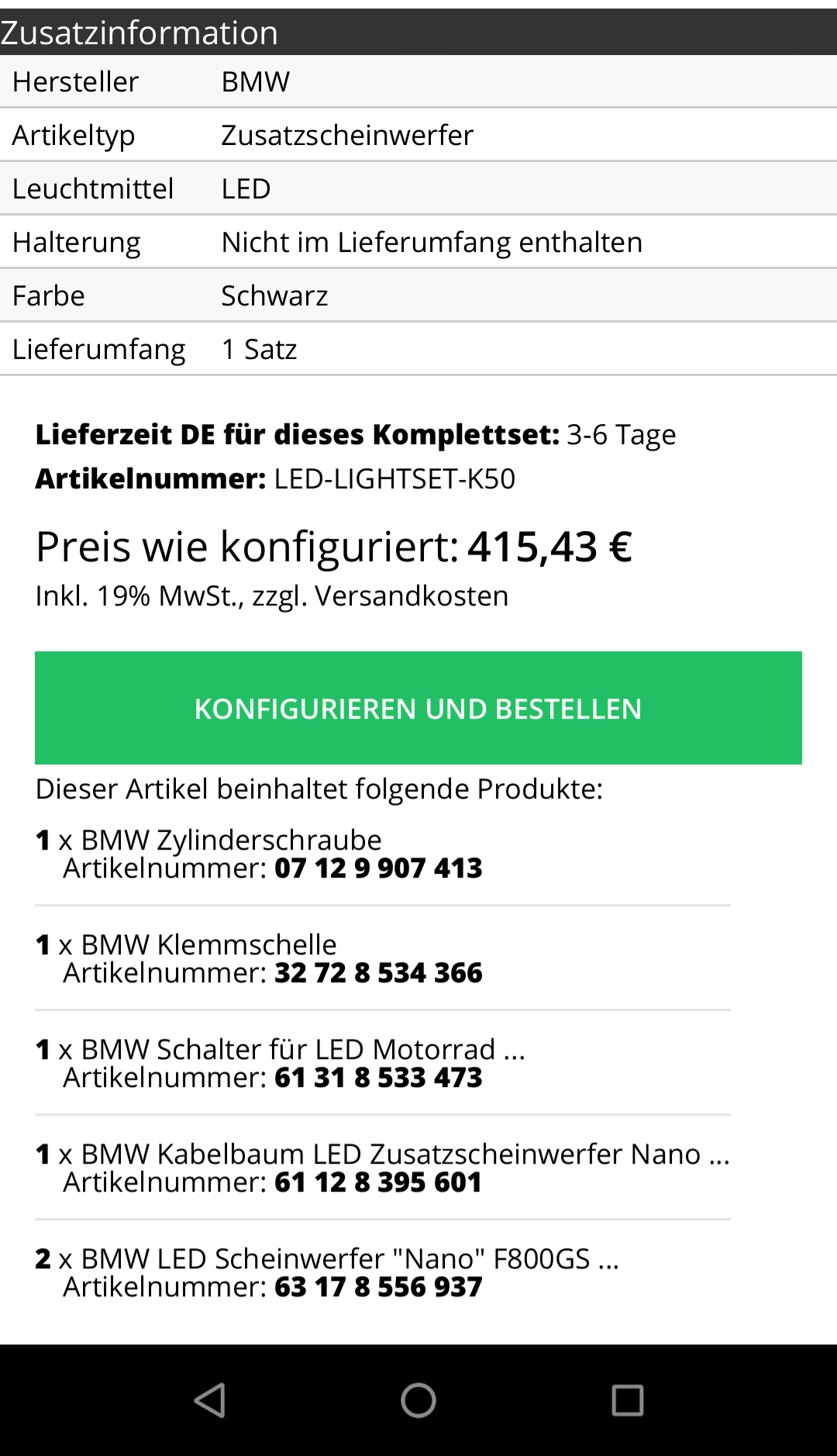Screen dimensions: 837x1456
Task: Go back with system back button
Action: [x=209, y=1400]
